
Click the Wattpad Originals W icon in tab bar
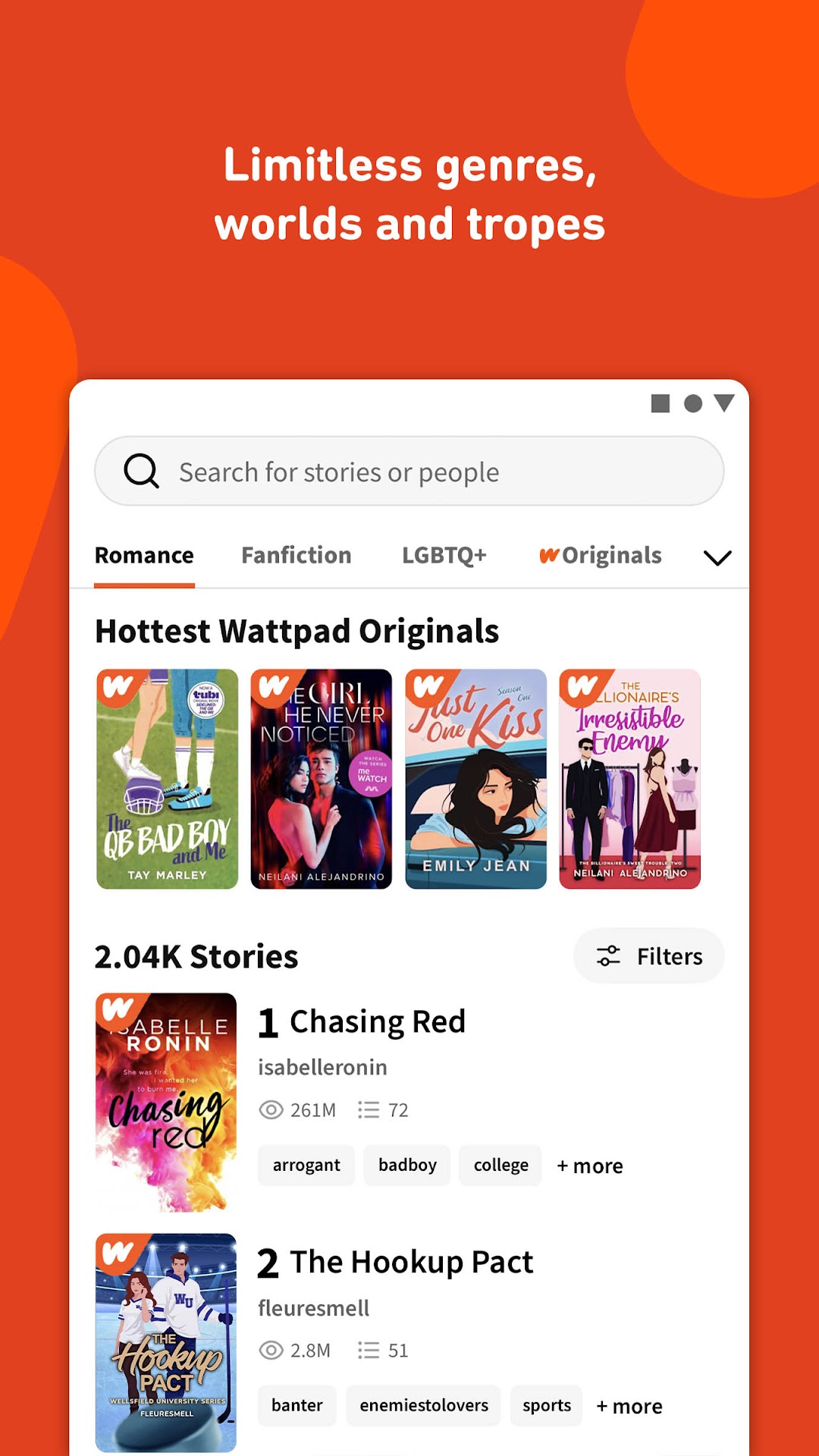pyautogui.click(x=552, y=555)
